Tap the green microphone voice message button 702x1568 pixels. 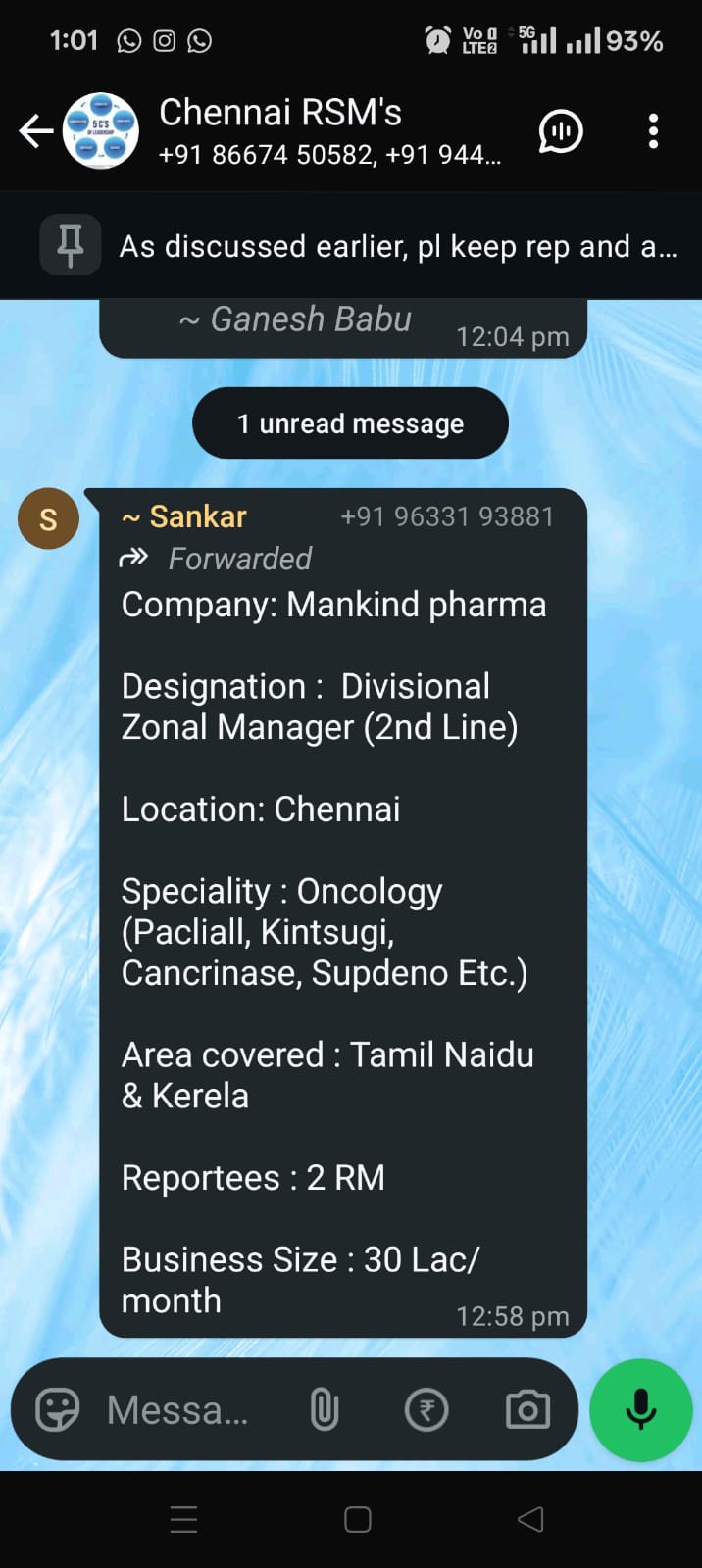pos(641,1410)
